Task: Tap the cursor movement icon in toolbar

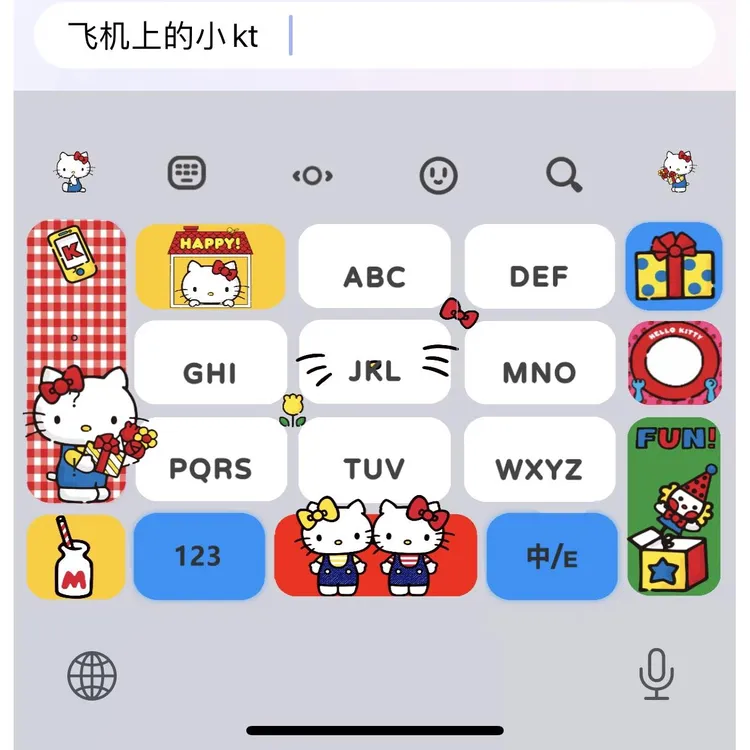Action: (312, 176)
